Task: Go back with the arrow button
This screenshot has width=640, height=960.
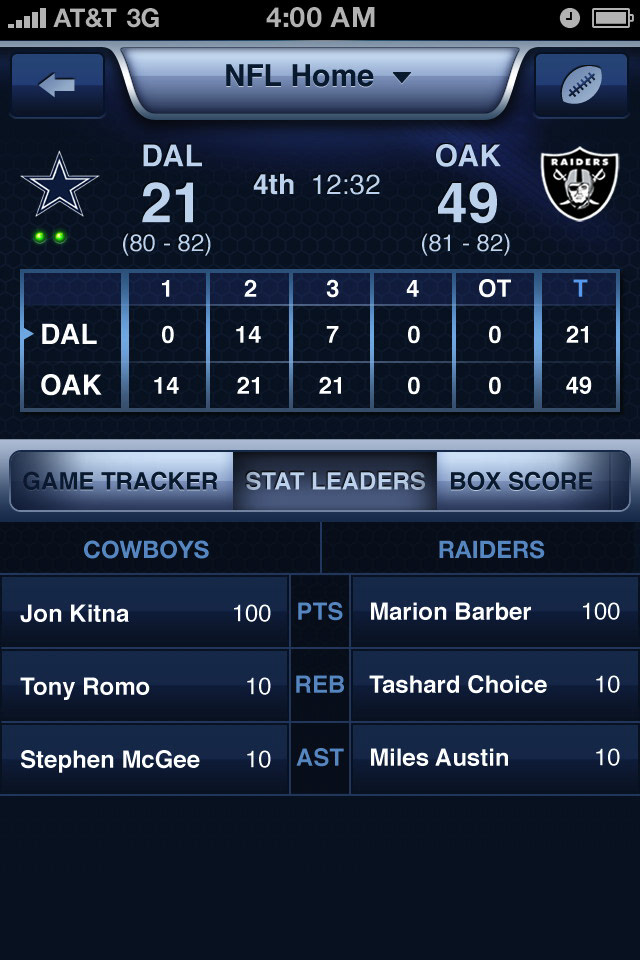Action: [57, 86]
